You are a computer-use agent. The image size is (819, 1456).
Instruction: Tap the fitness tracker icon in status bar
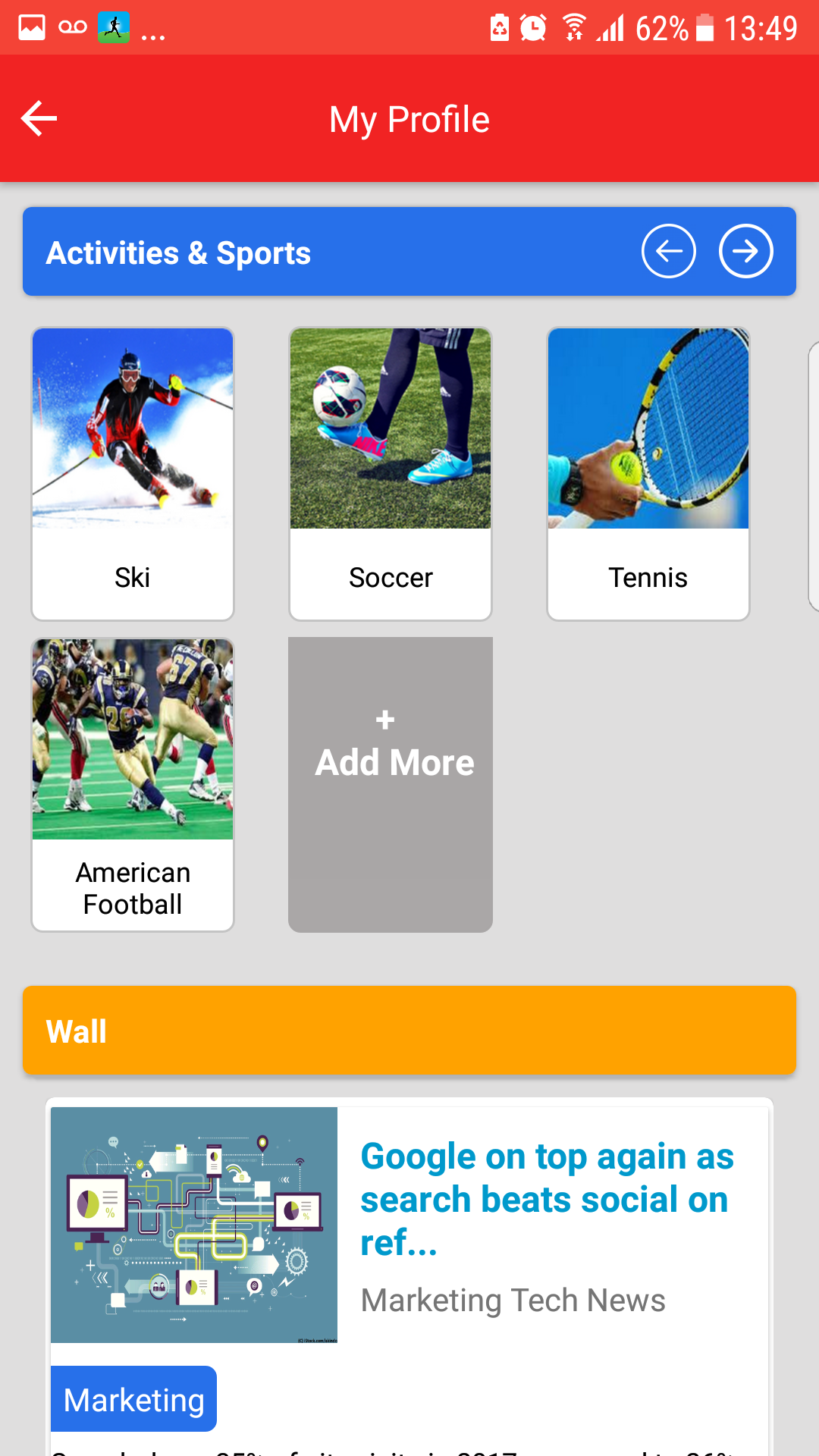114,26
